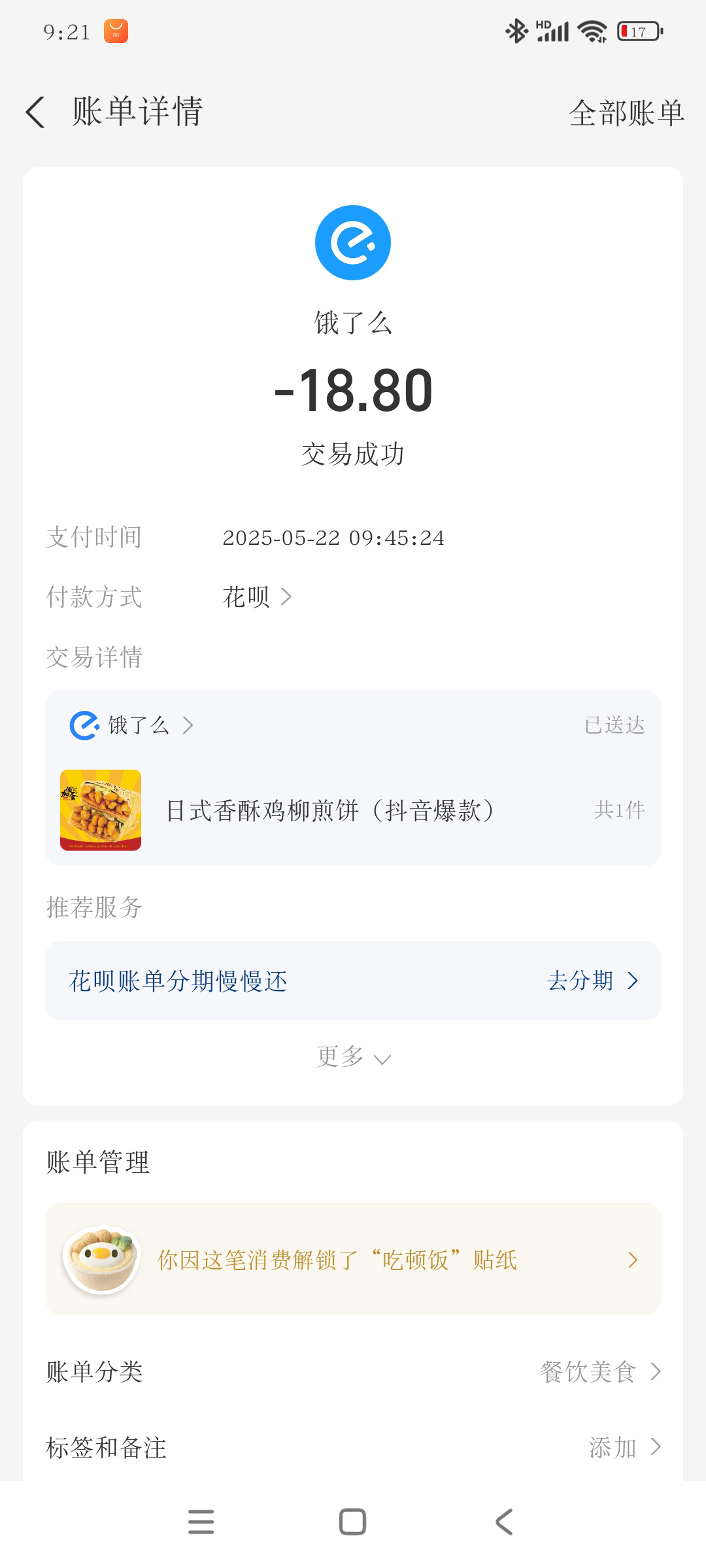
Task: Add a tag or note under 标签和备注
Action: (x=624, y=1447)
